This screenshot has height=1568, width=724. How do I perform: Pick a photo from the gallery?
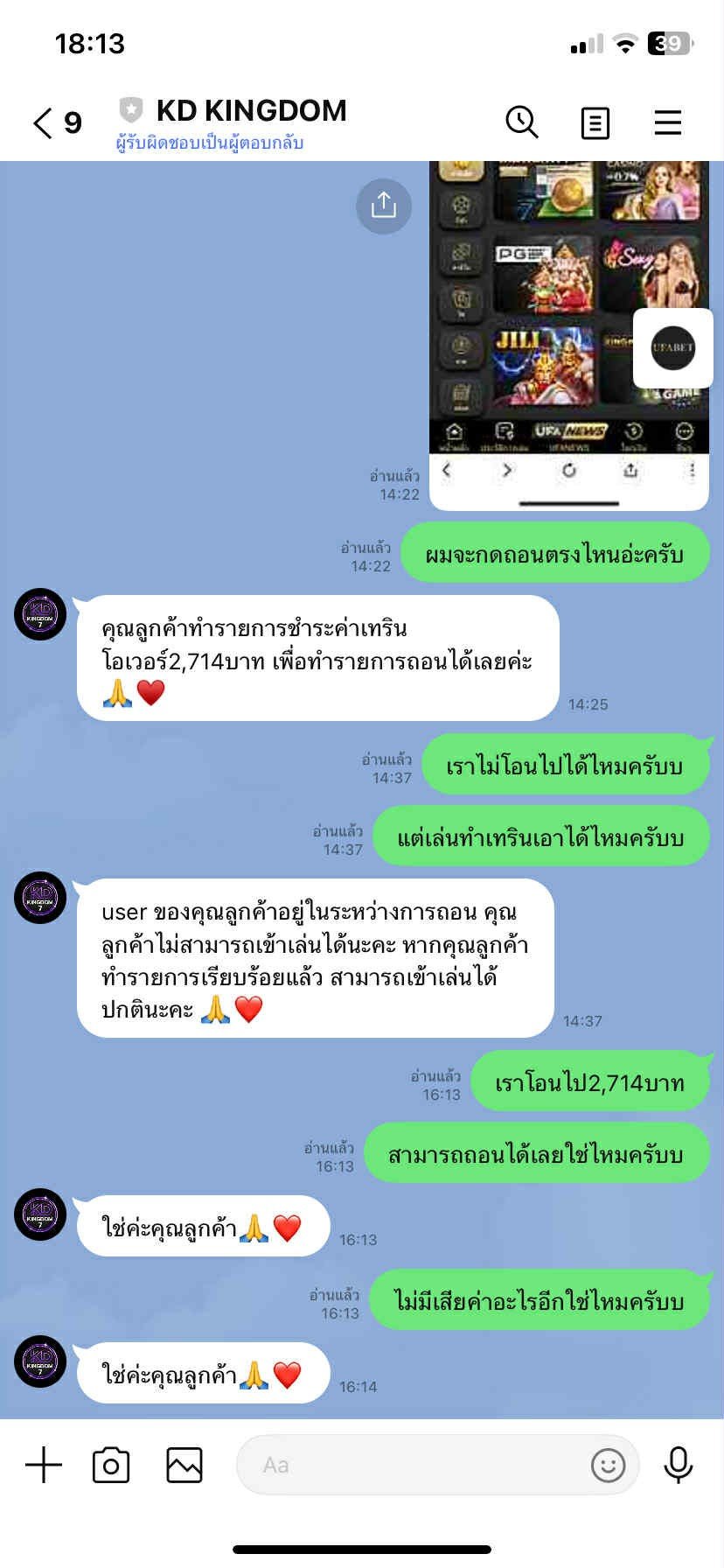pos(184,1465)
